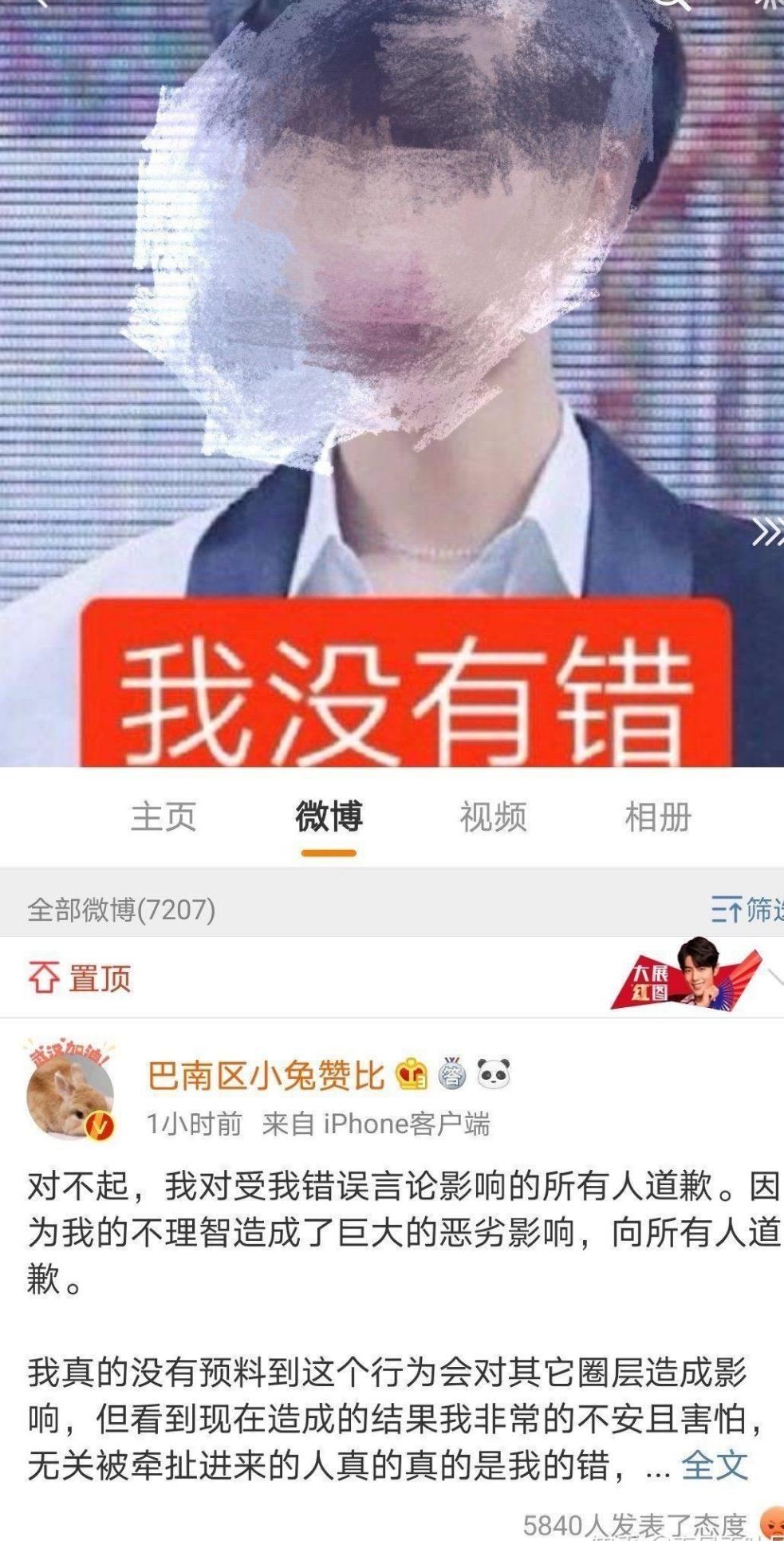Click the orange pin icon beside 置顶

pos(45,978)
